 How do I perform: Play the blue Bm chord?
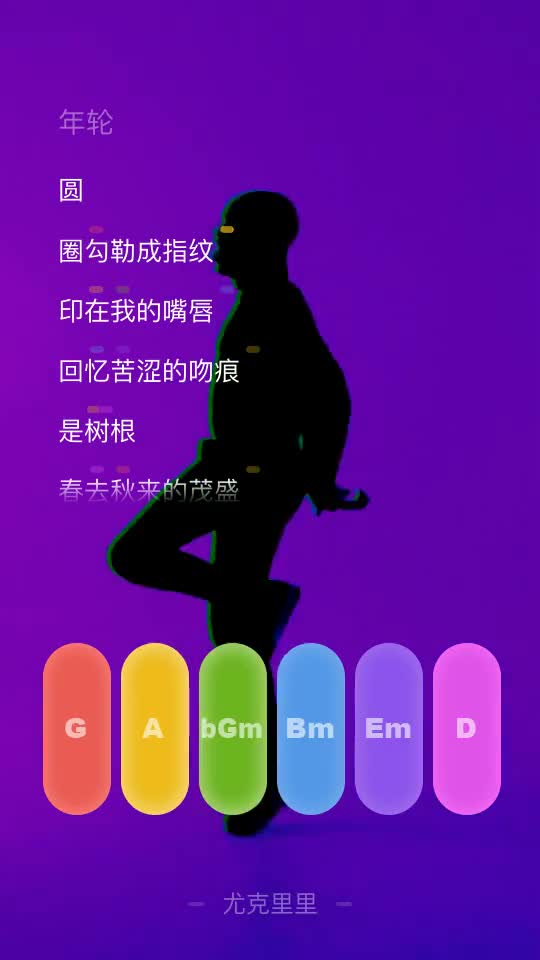[310, 729]
